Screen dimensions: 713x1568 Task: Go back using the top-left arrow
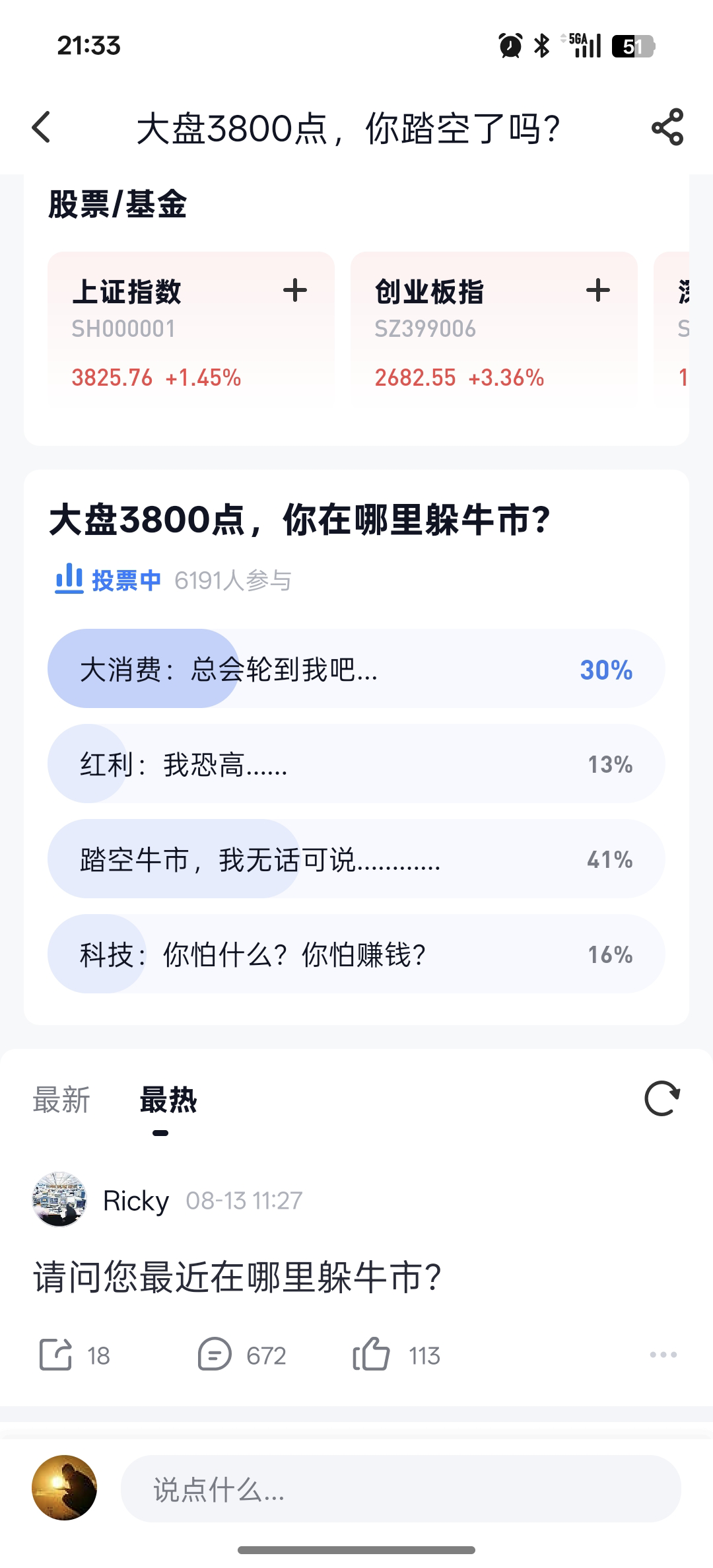(x=42, y=127)
